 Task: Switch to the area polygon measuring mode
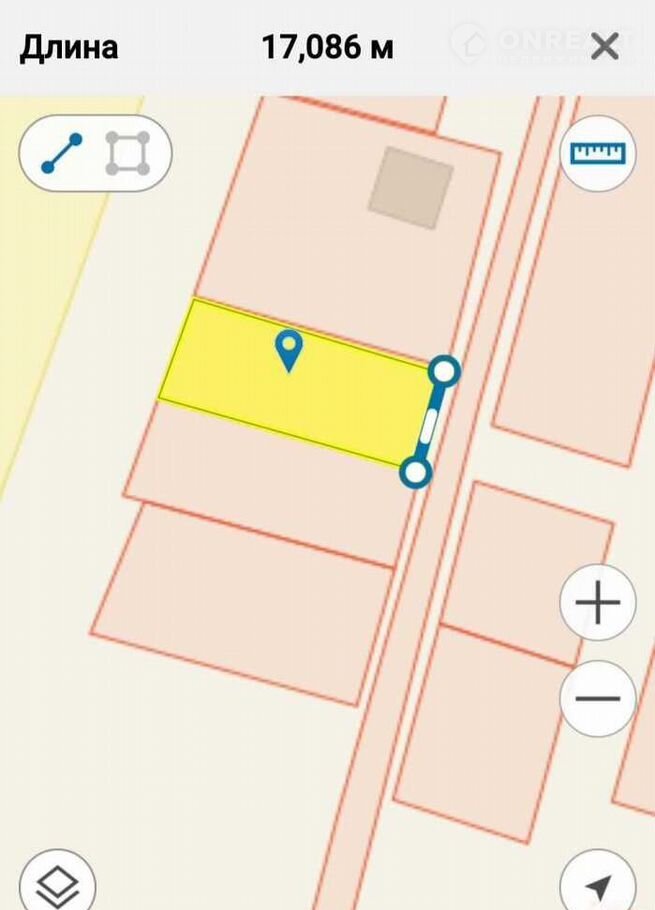[128, 153]
